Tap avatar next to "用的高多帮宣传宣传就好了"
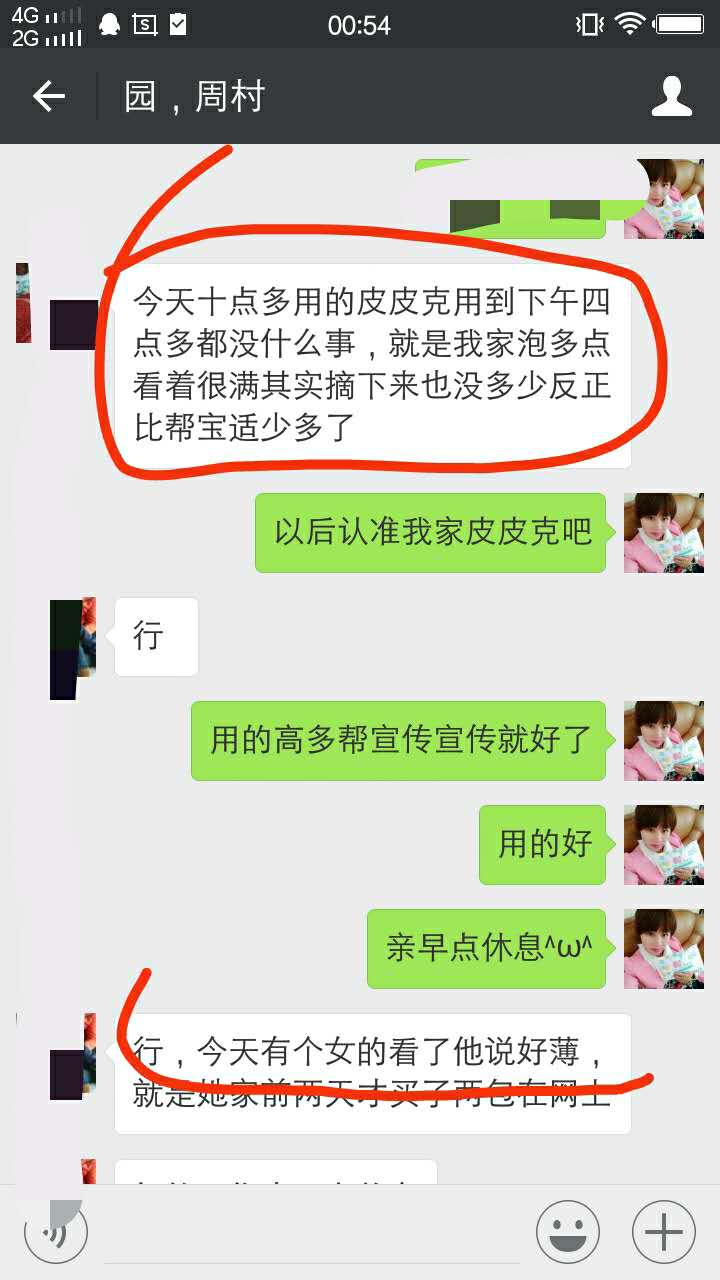 coord(664,740)
